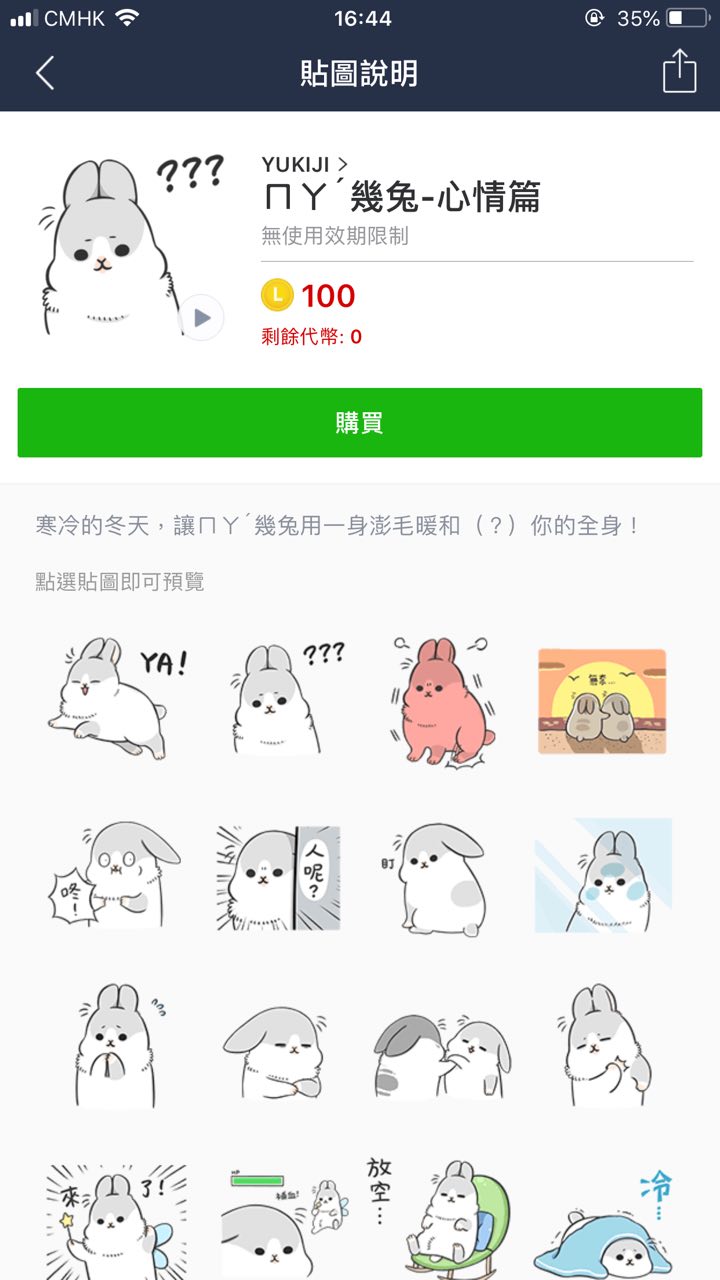Preview the two rabbits hugging sticker
Screen dimensions: 720x1280
[x=440, y=1052]
